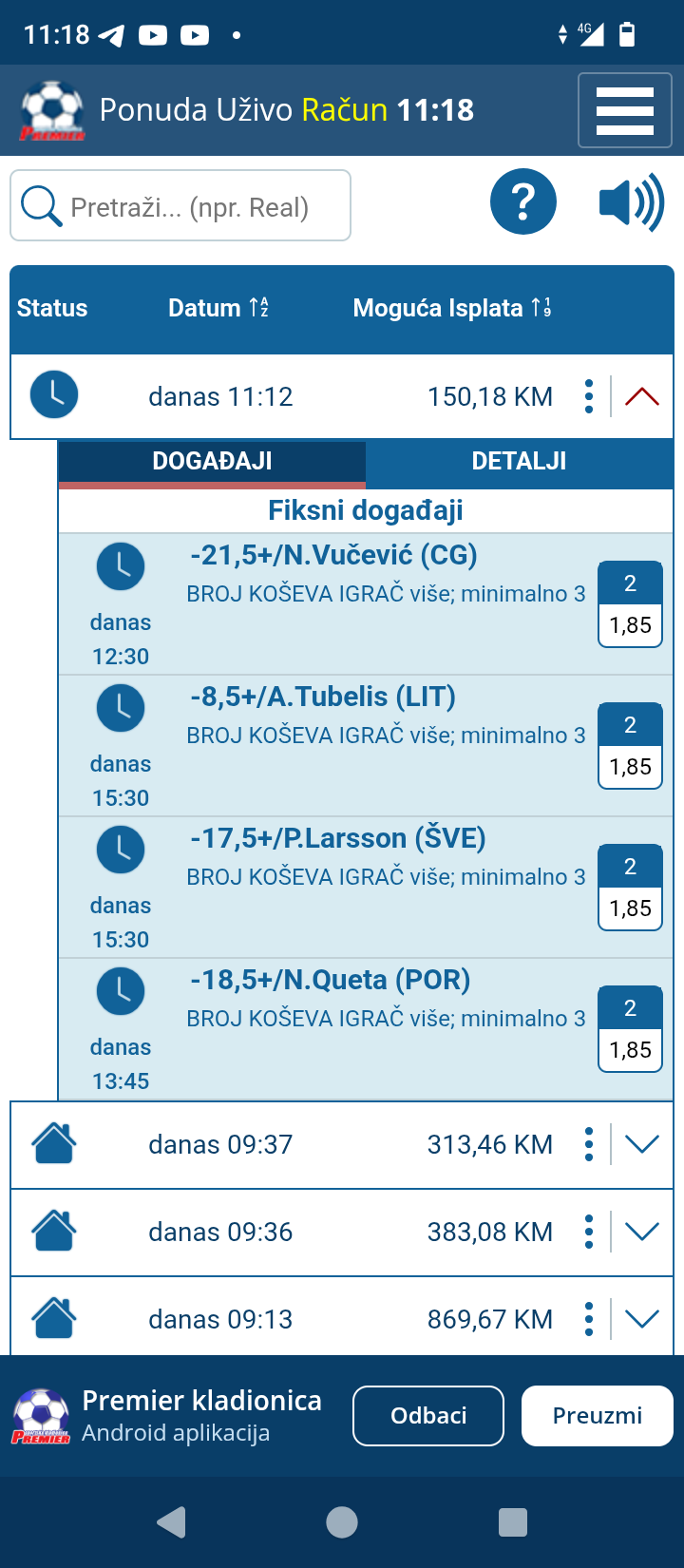The width and height of the screenshot is (684, 1568).
Task: Open the help question mark icon
Action: tap(523, 201)
